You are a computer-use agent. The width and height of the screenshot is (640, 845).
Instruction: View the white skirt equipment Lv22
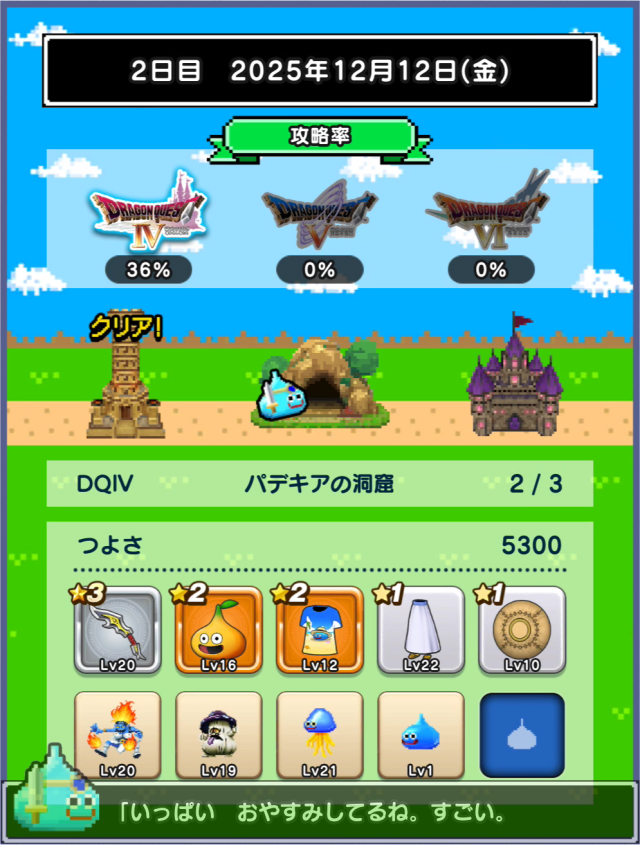click(x=420, y=632)
